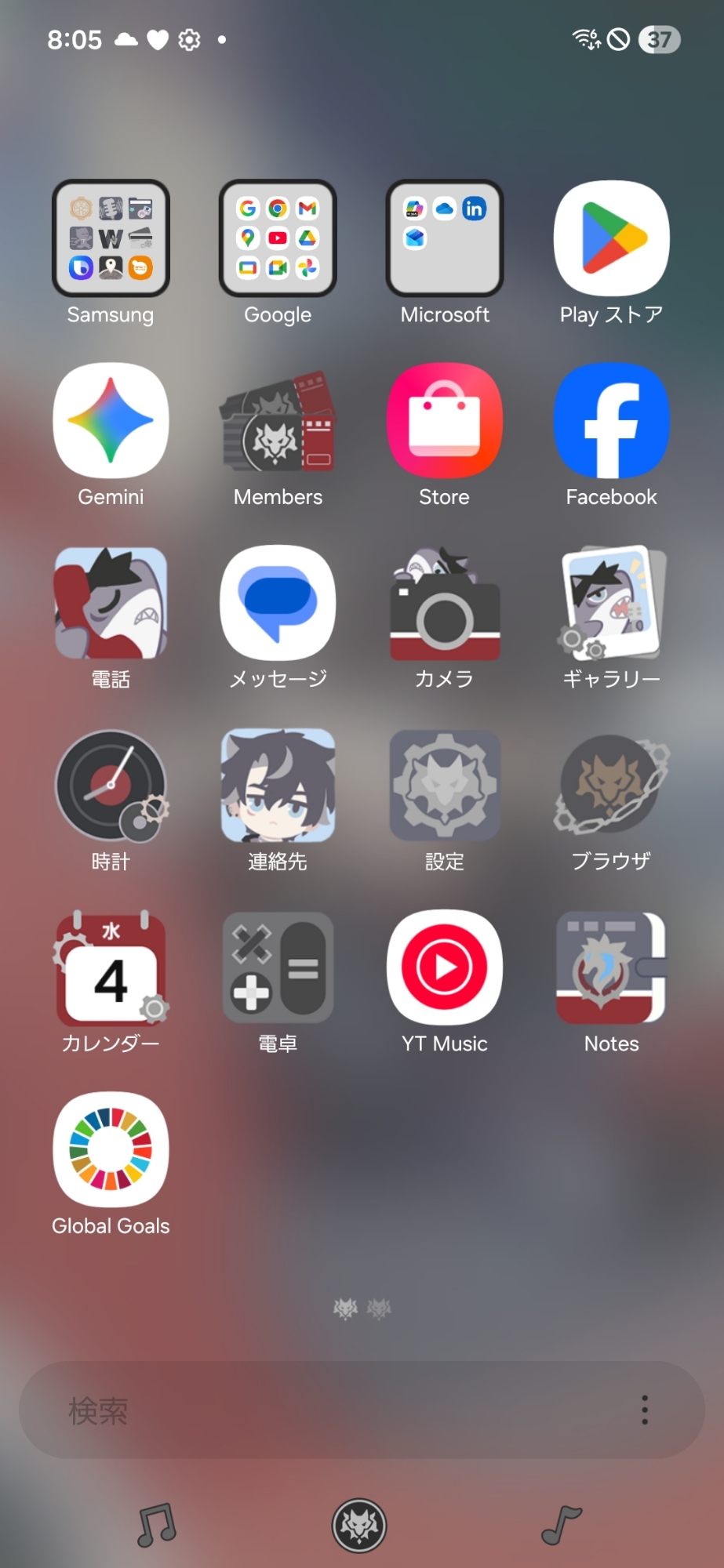This screenshot has width=724, height=1568.
Task: Open the カレンダー calendar app
Action: (x=111, y=967)
